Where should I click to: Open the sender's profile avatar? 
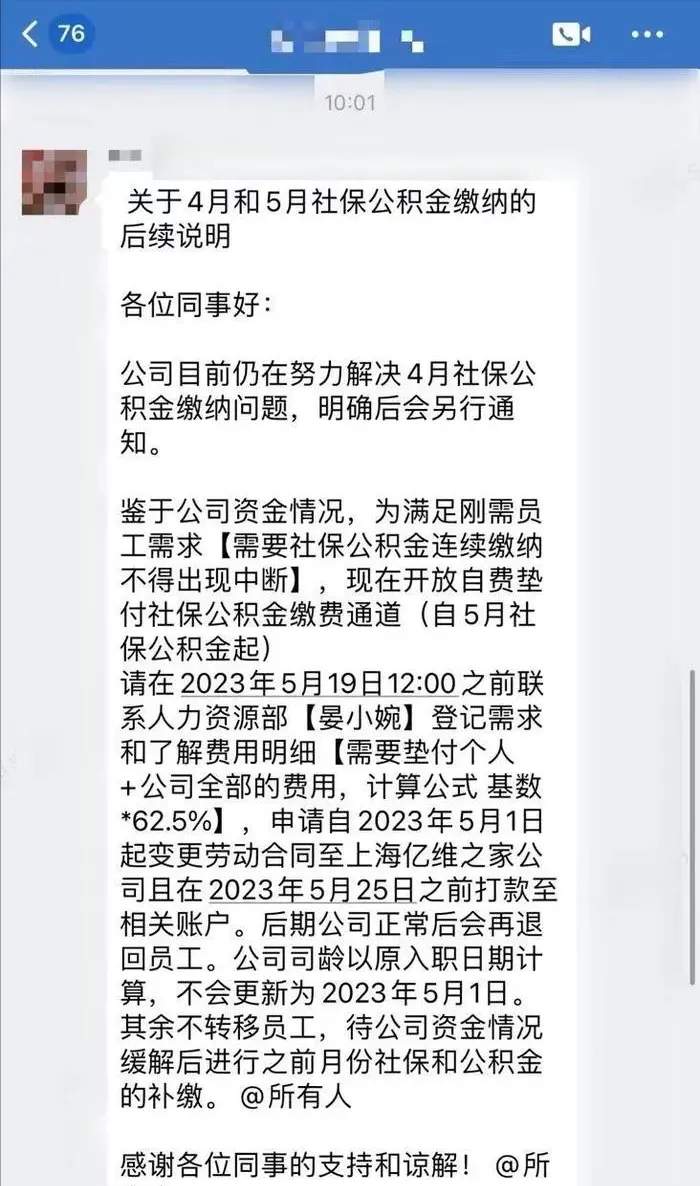point(54,182)
